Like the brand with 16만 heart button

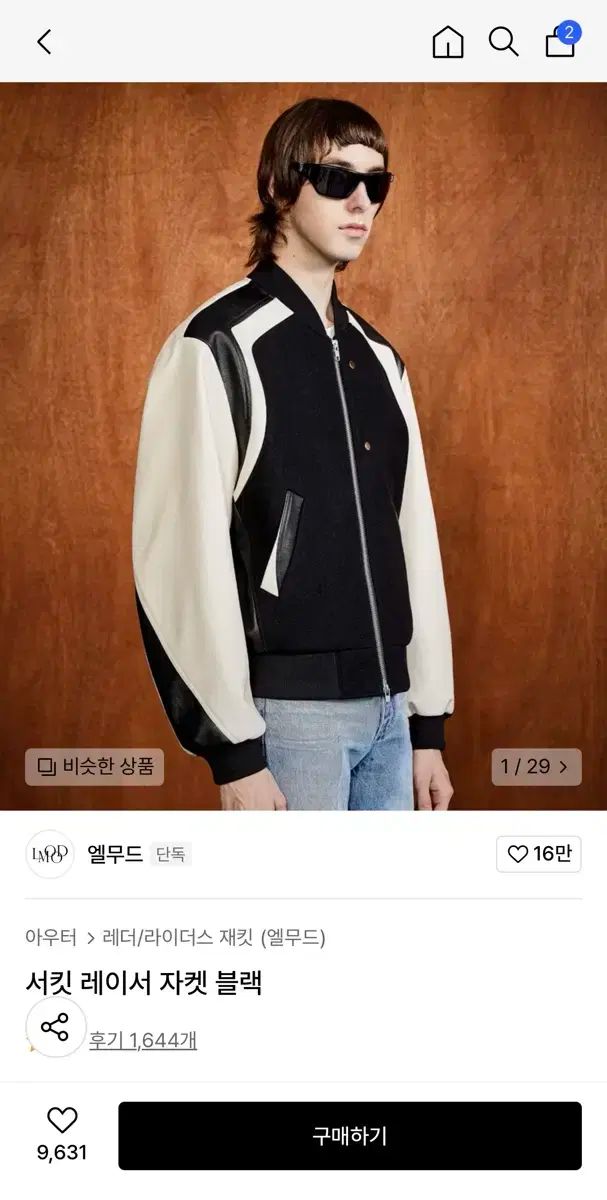click(x=538, y=854)
